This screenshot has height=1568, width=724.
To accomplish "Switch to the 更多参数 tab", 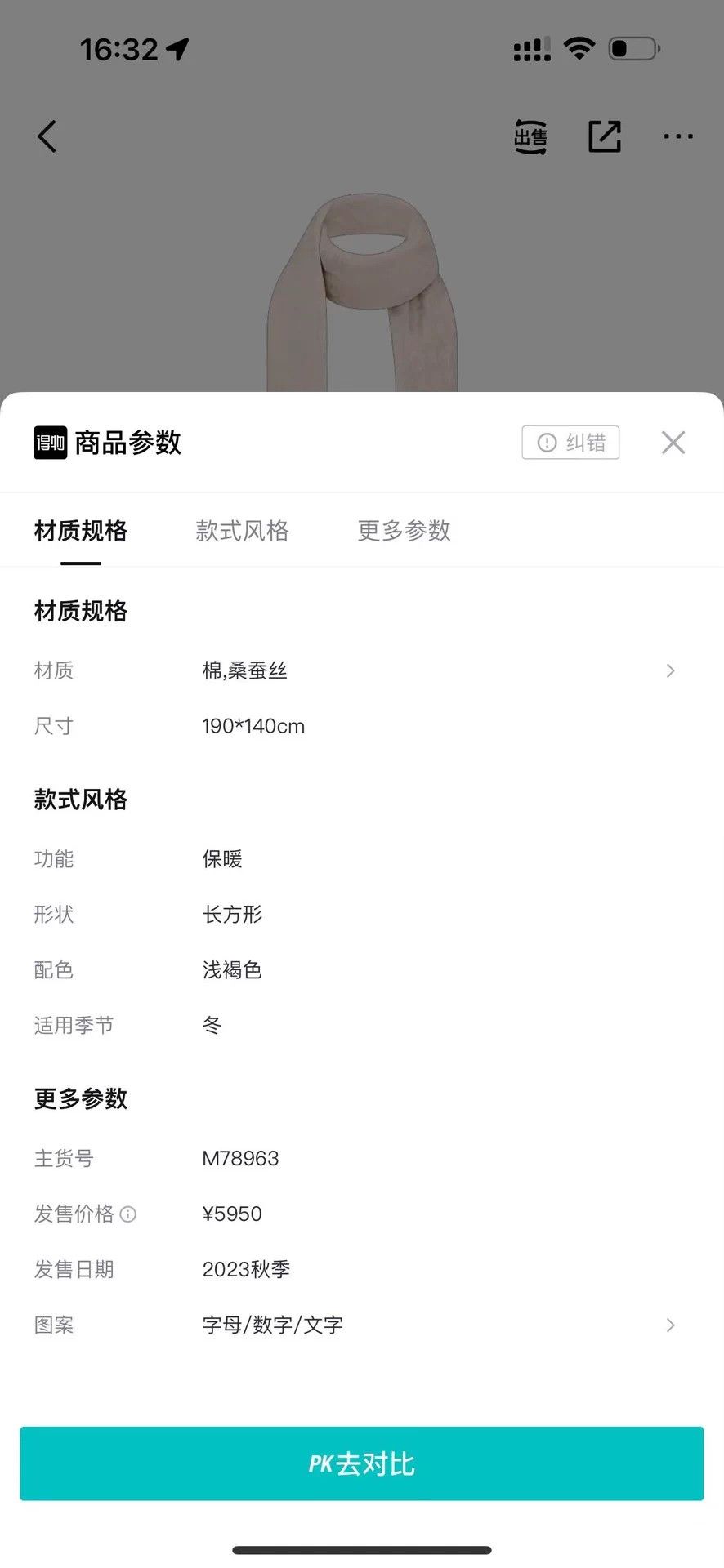I will pyautogui.click(x=404, y=531).
